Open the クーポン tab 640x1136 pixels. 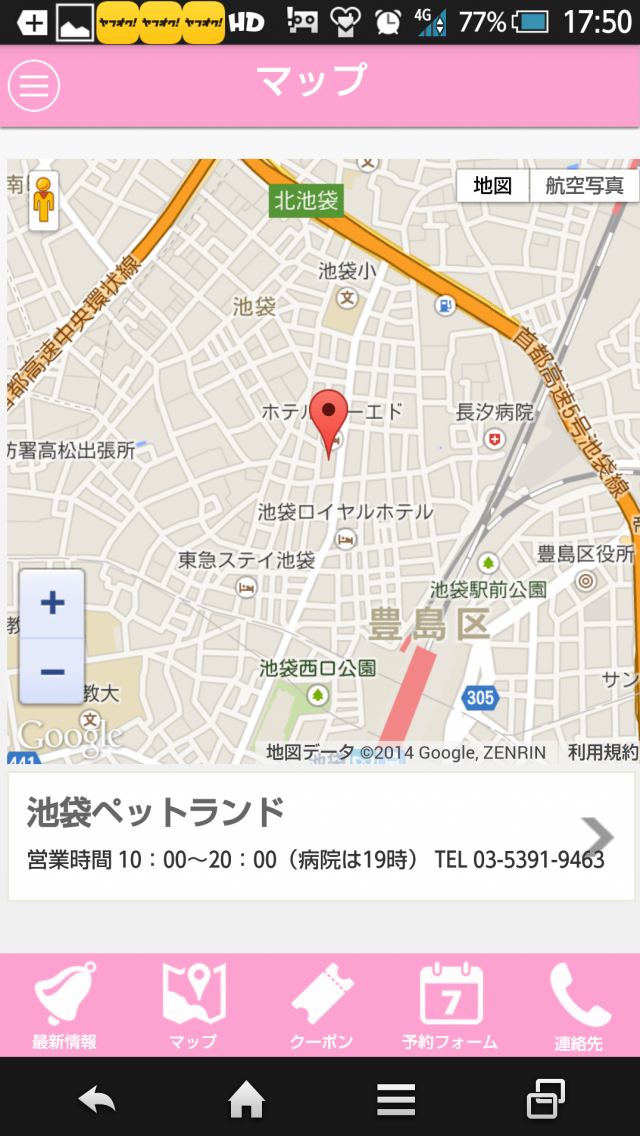[321, 1006]
